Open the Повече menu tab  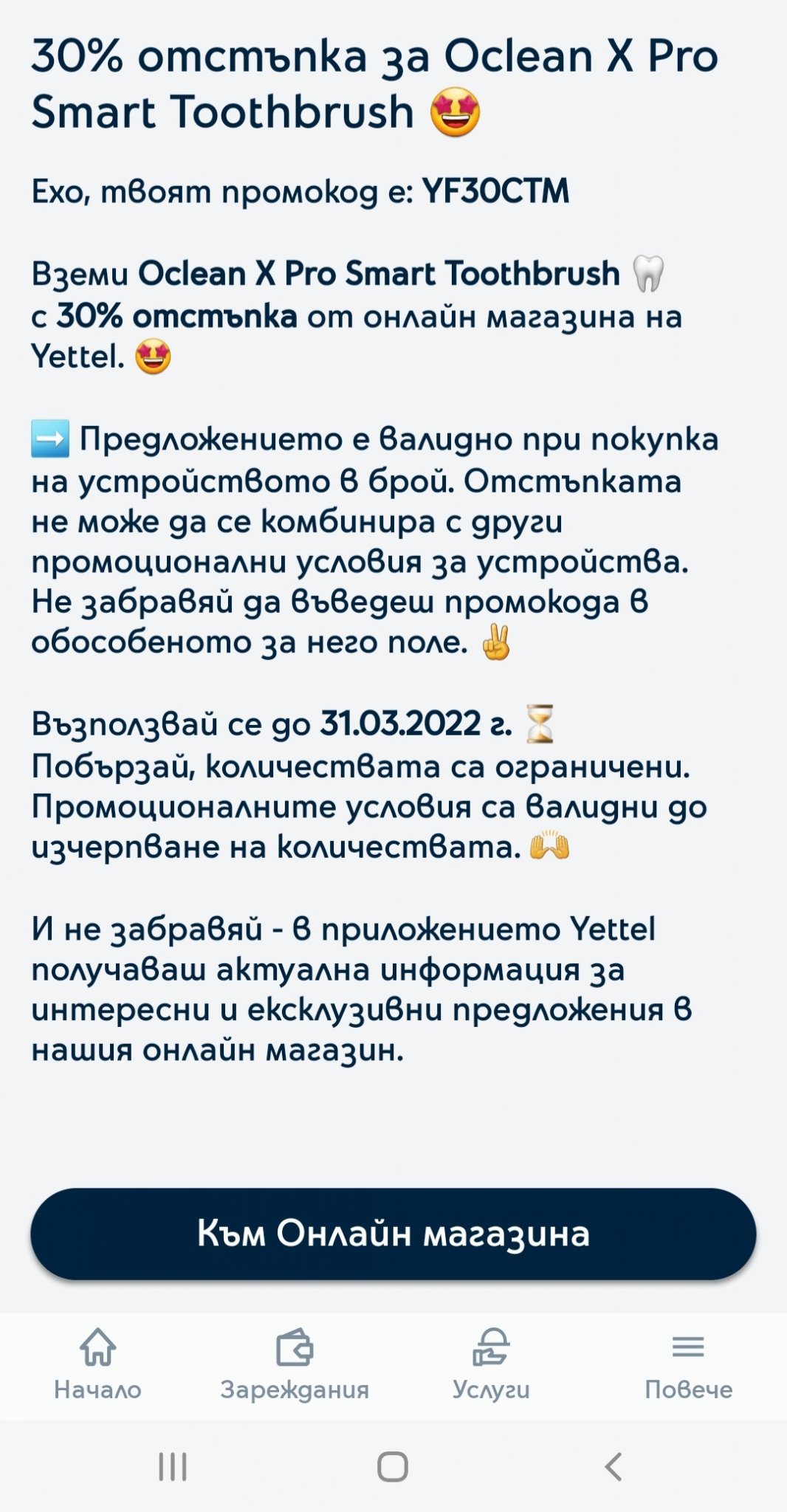coord(688,1364)
